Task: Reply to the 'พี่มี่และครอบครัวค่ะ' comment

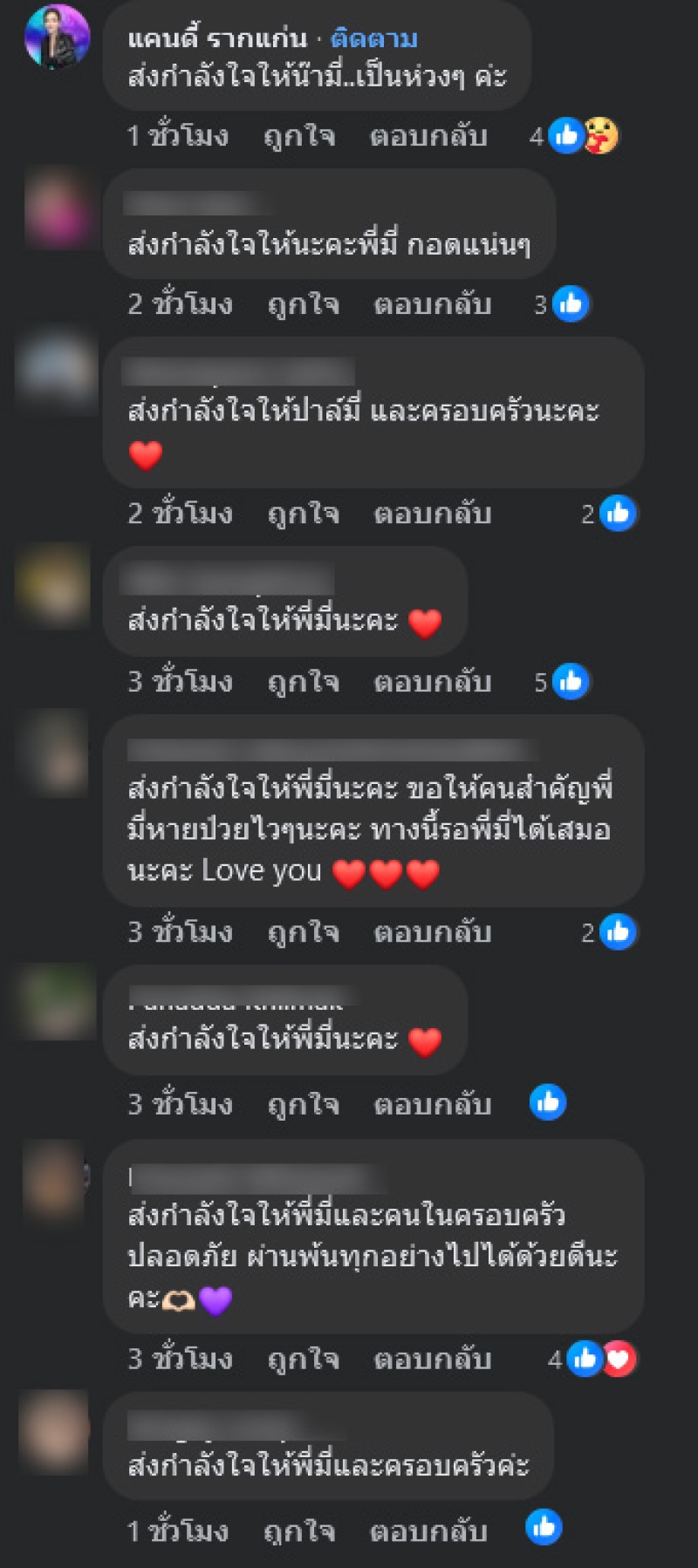Action: pos(428,1531)
